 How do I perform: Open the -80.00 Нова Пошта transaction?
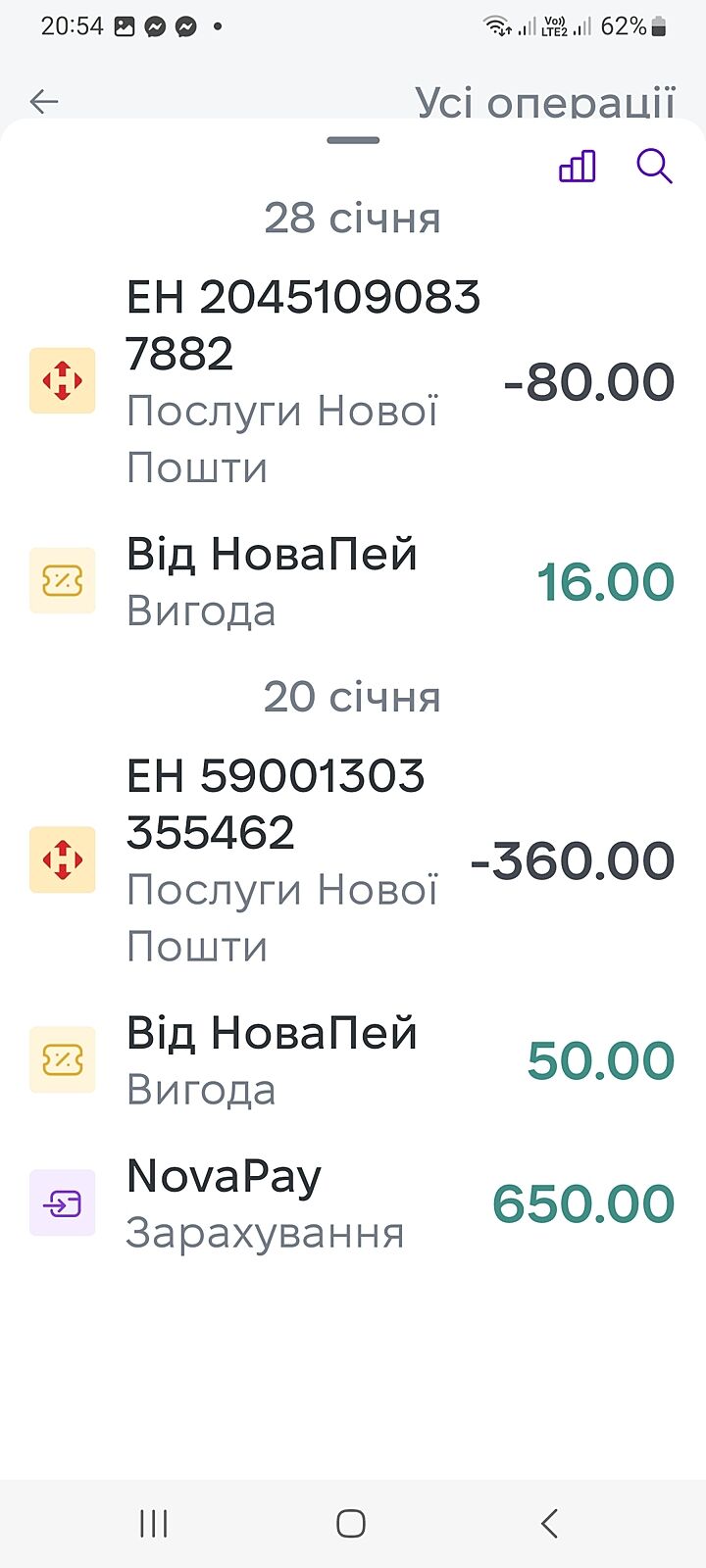[351, 381]
